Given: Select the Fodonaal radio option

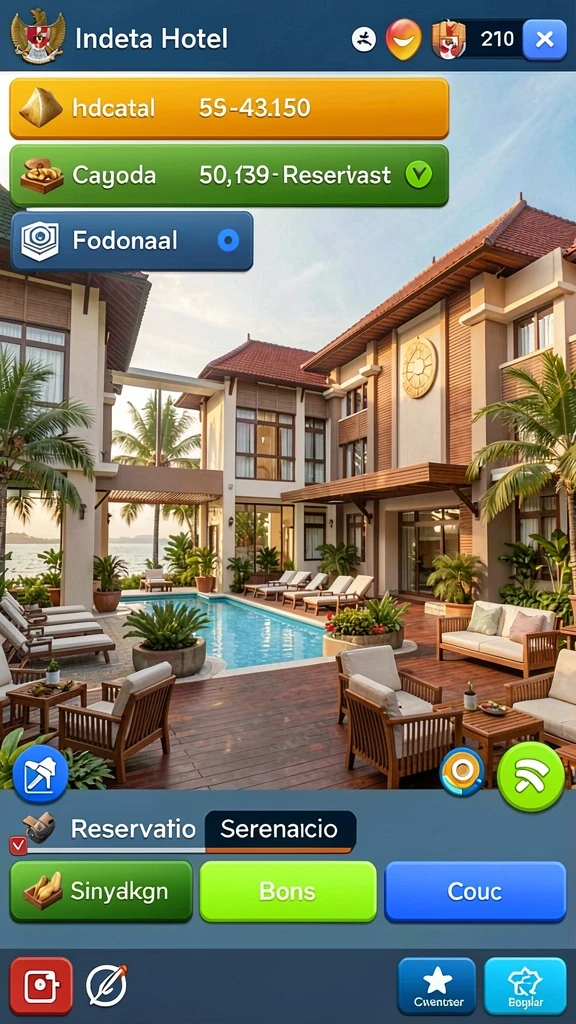Looking at the screenshot, I should (228, 241).
